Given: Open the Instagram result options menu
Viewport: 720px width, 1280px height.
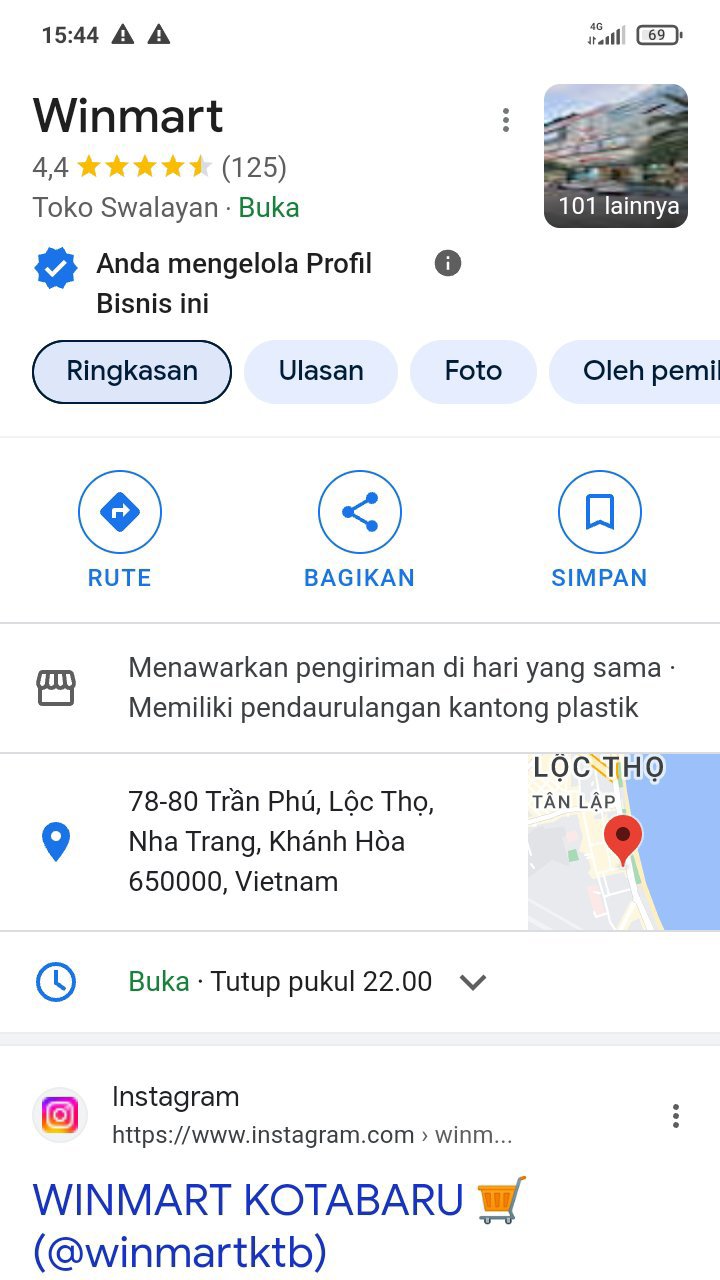Looking at the screenshot, I should [676, 1116].
